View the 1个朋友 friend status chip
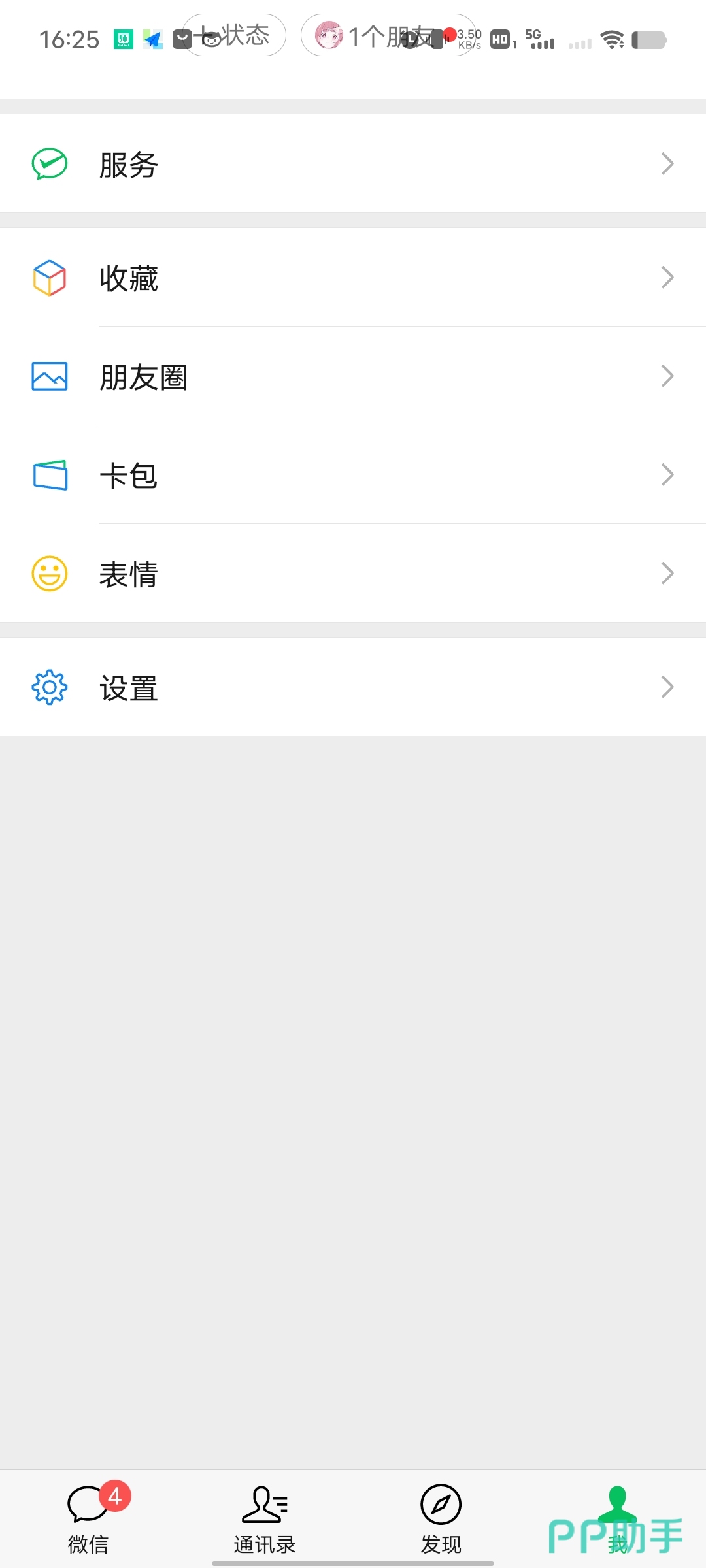 pyautogui.click(x=388, y=35)
